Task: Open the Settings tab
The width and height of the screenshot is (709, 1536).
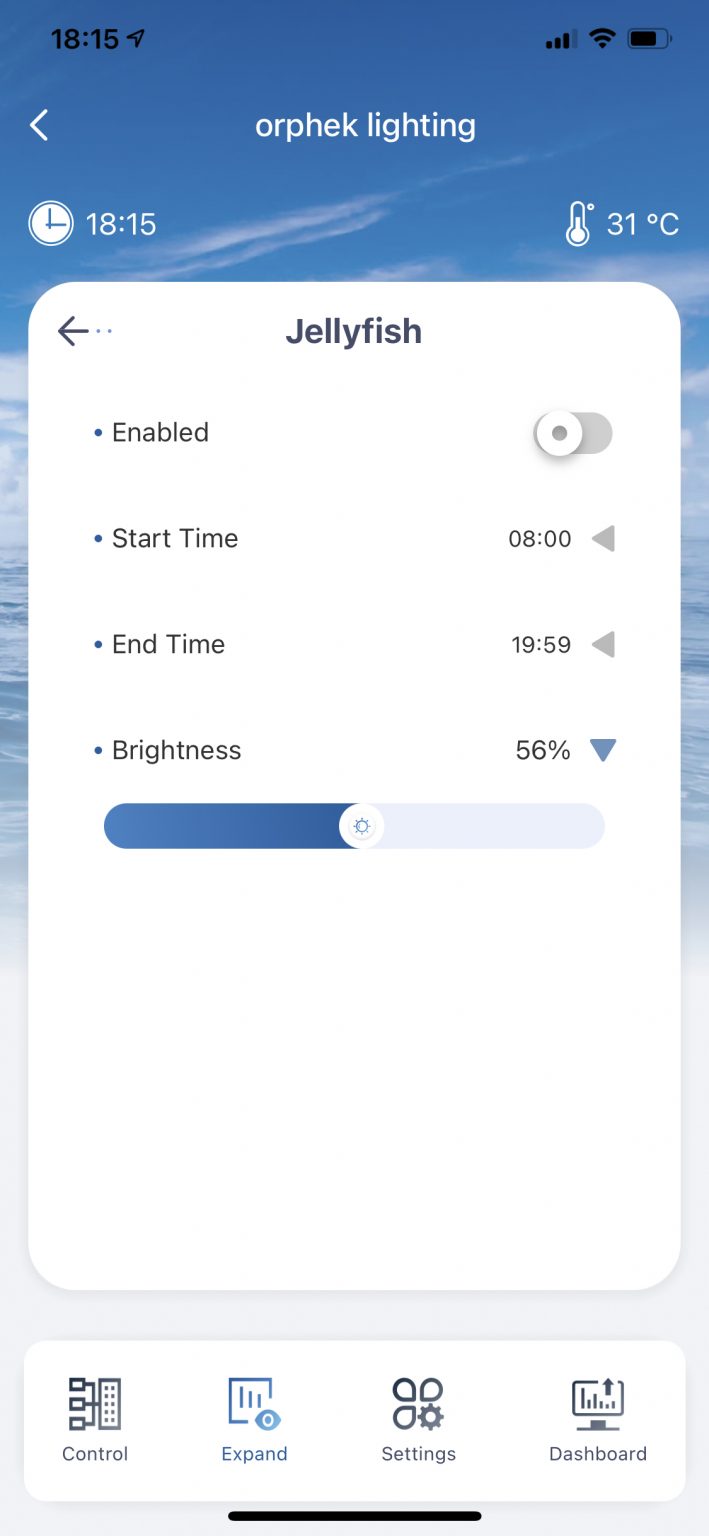Action: coord(418,1419)
